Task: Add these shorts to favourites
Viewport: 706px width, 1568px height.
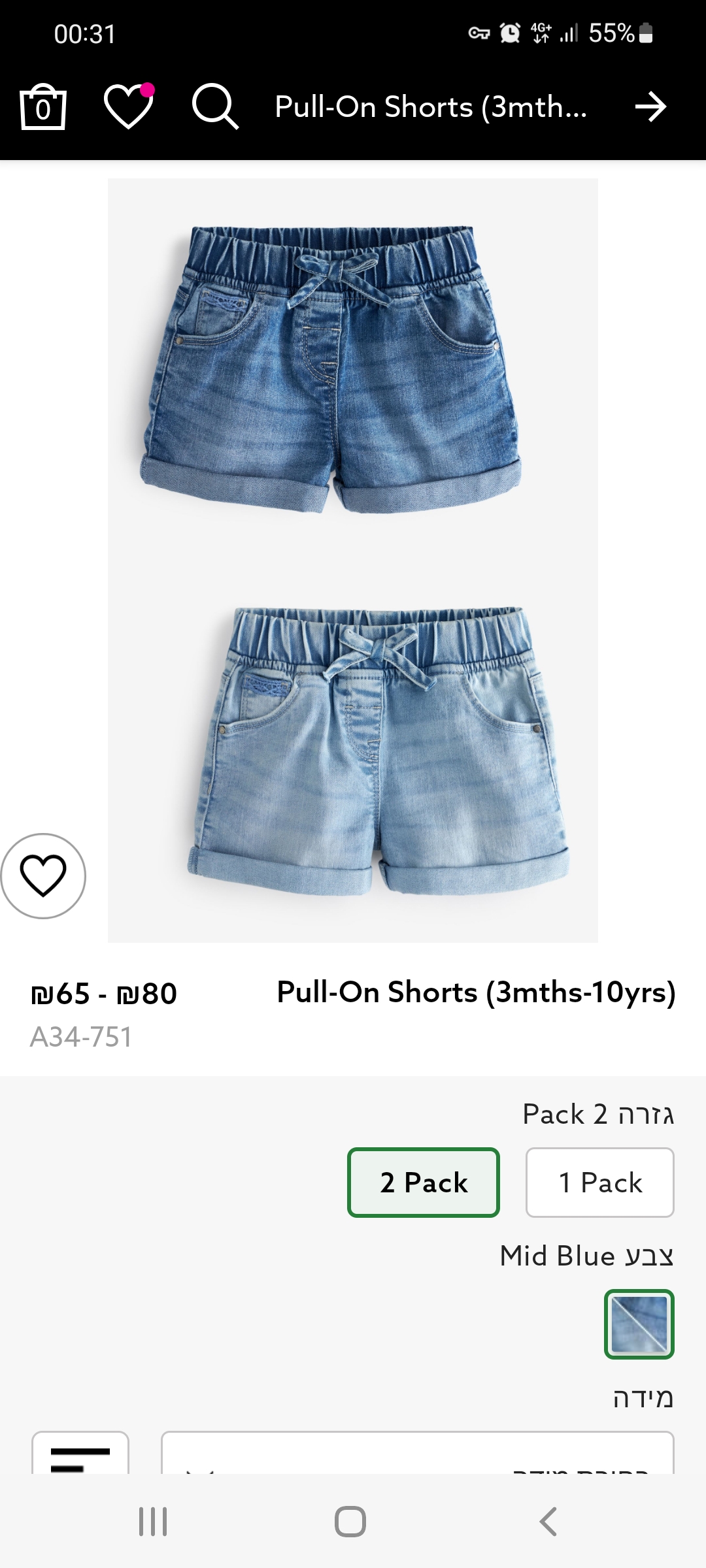Action: click(43, 876)
